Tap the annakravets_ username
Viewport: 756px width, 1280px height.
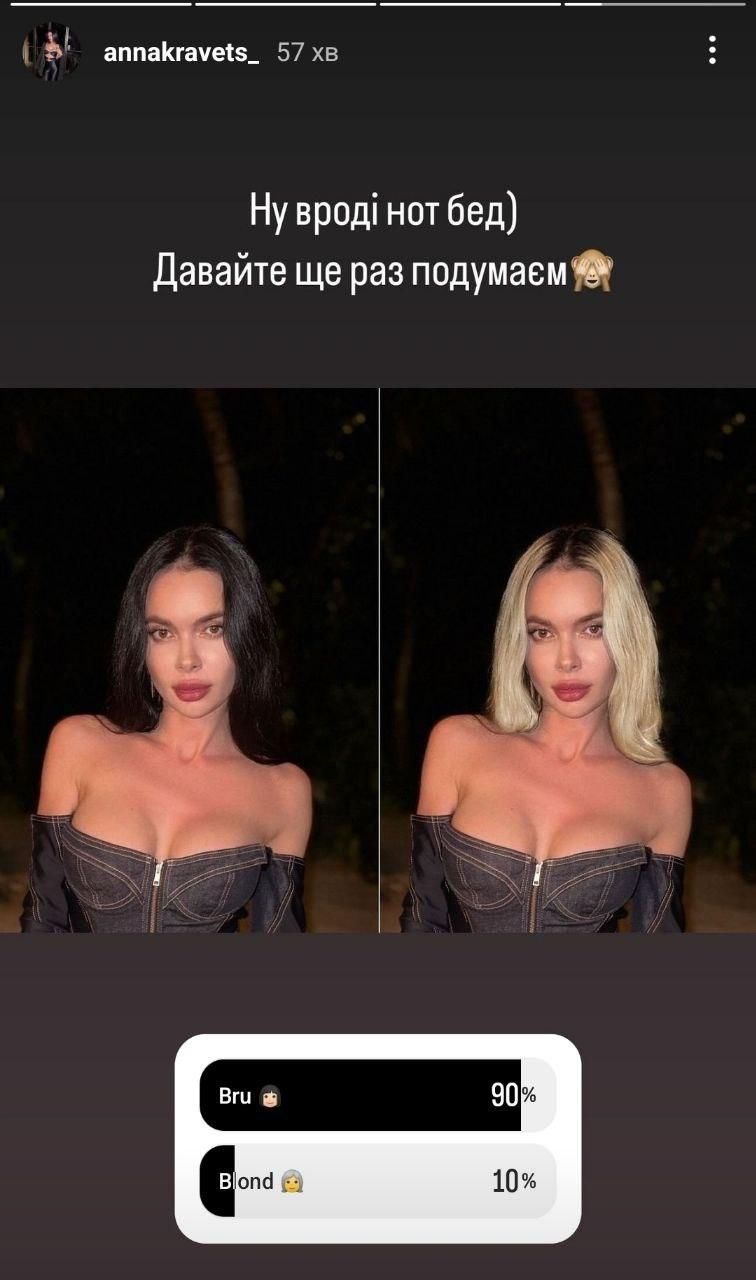click(181, 52)
